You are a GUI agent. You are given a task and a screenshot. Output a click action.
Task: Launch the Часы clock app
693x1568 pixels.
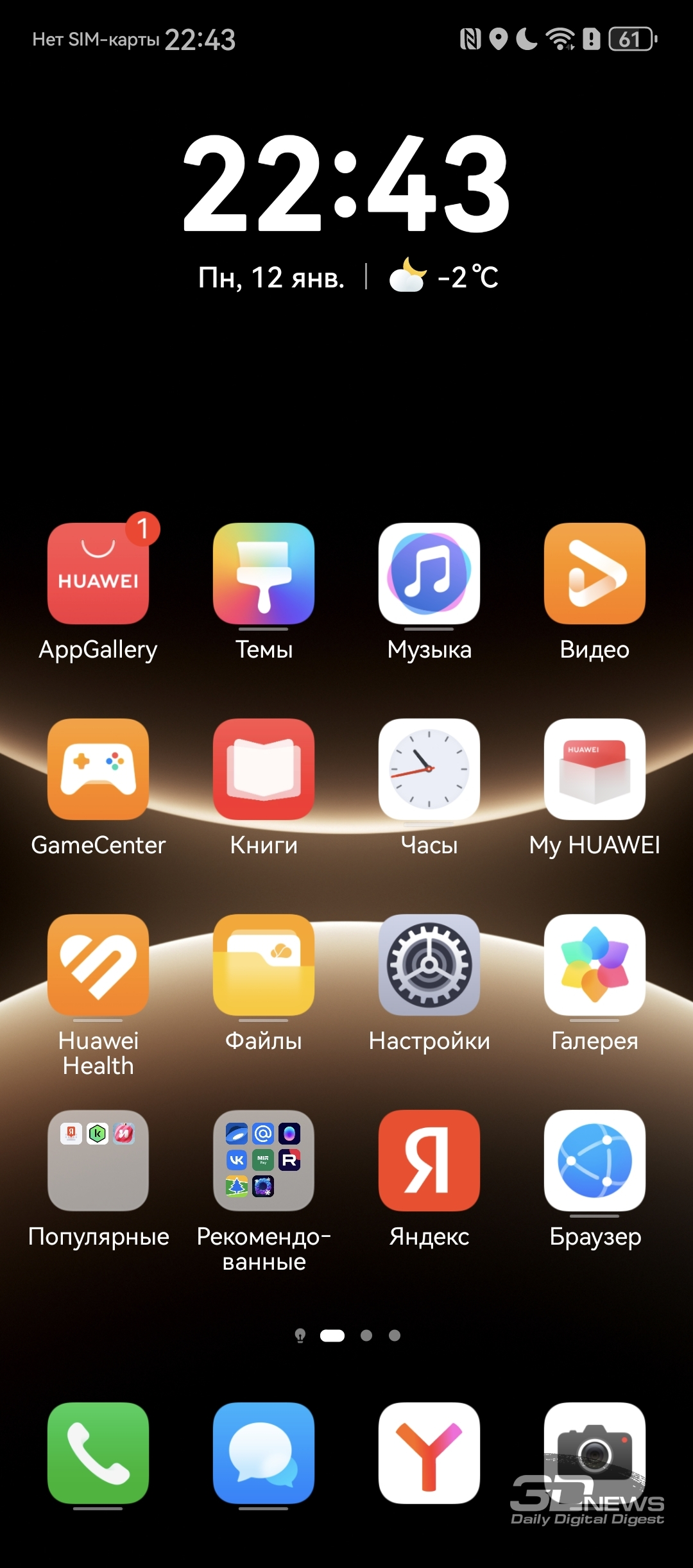[x=429, y=769]
